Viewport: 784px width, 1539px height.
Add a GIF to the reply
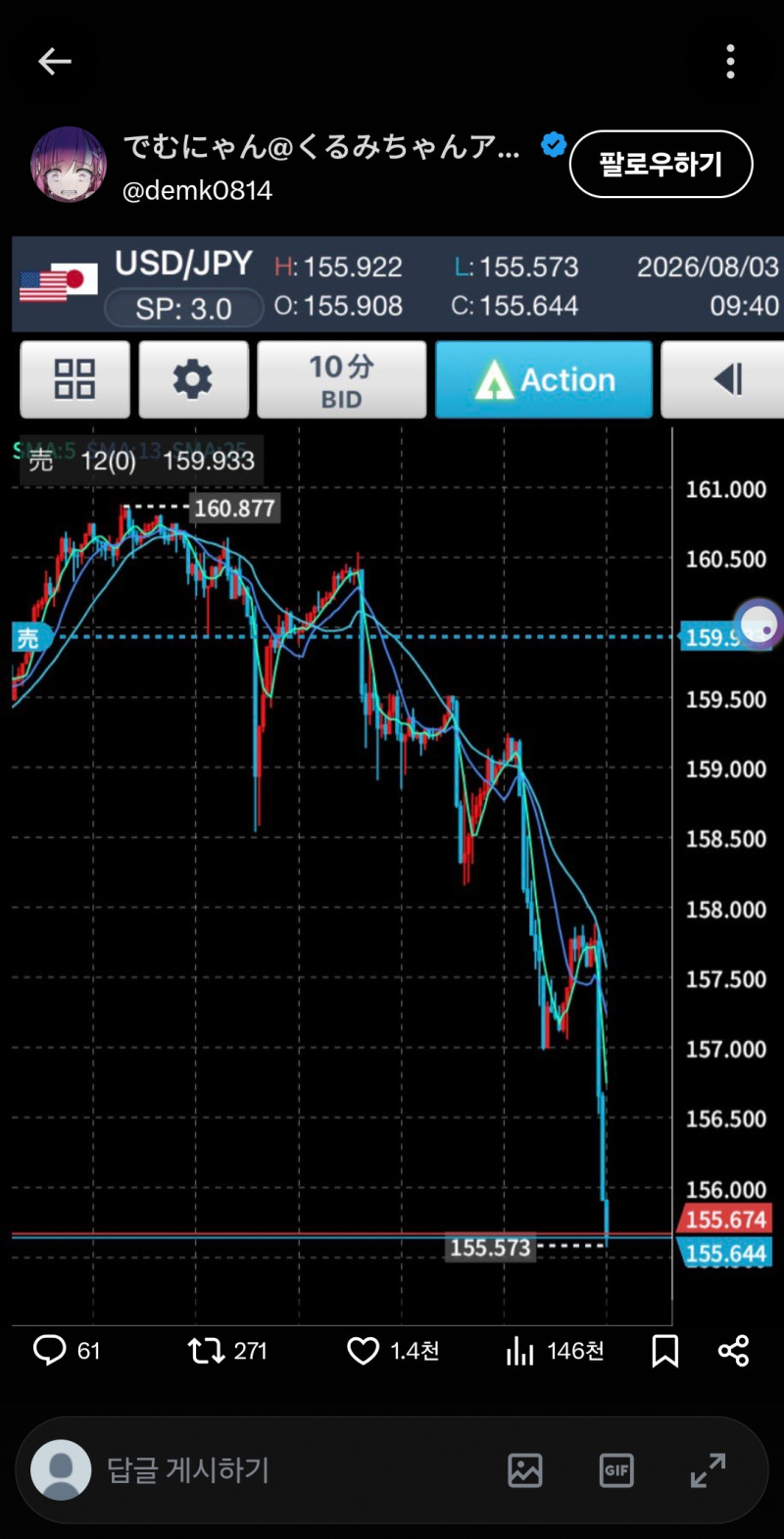pyautogui.click(x=616, y=1469)
